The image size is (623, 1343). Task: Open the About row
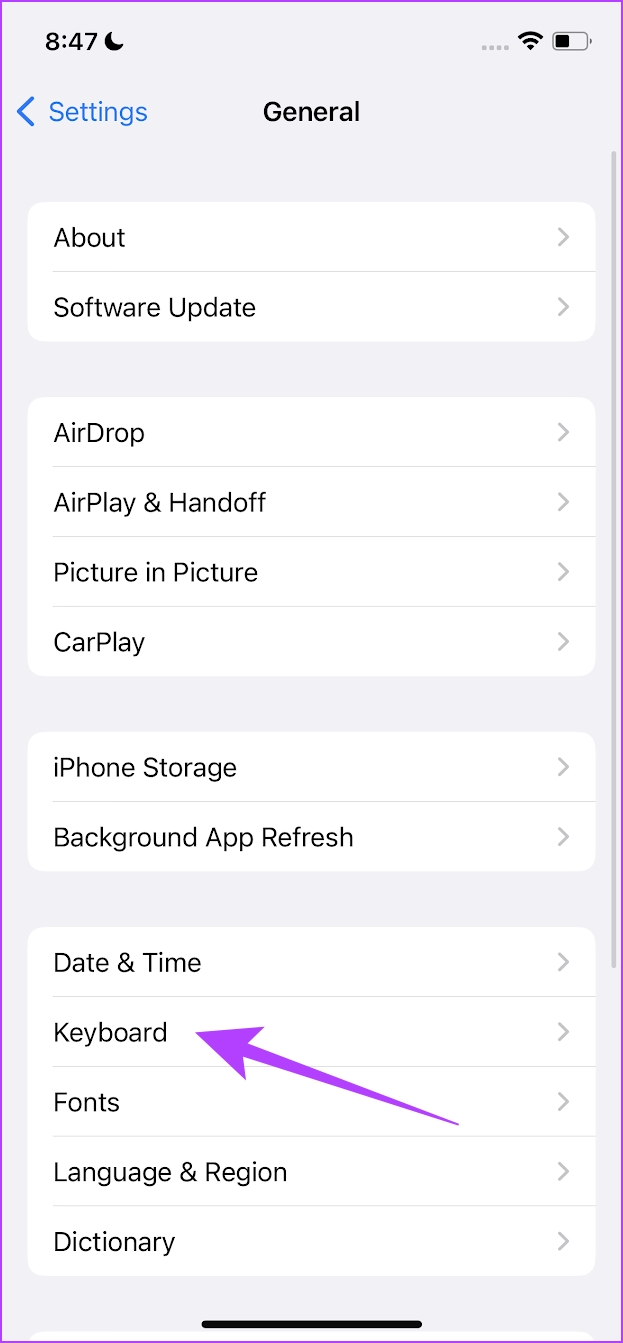[311, 237]
